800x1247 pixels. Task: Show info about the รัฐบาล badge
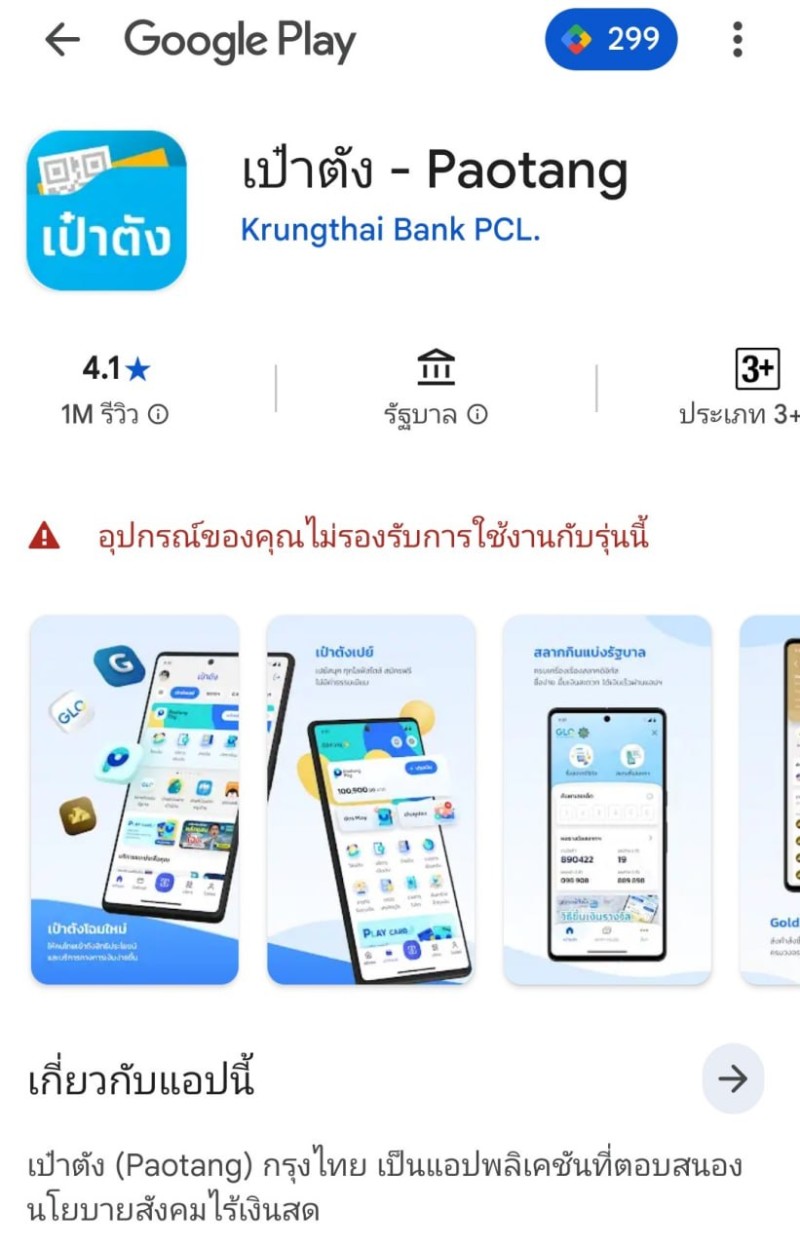(477, 414)
